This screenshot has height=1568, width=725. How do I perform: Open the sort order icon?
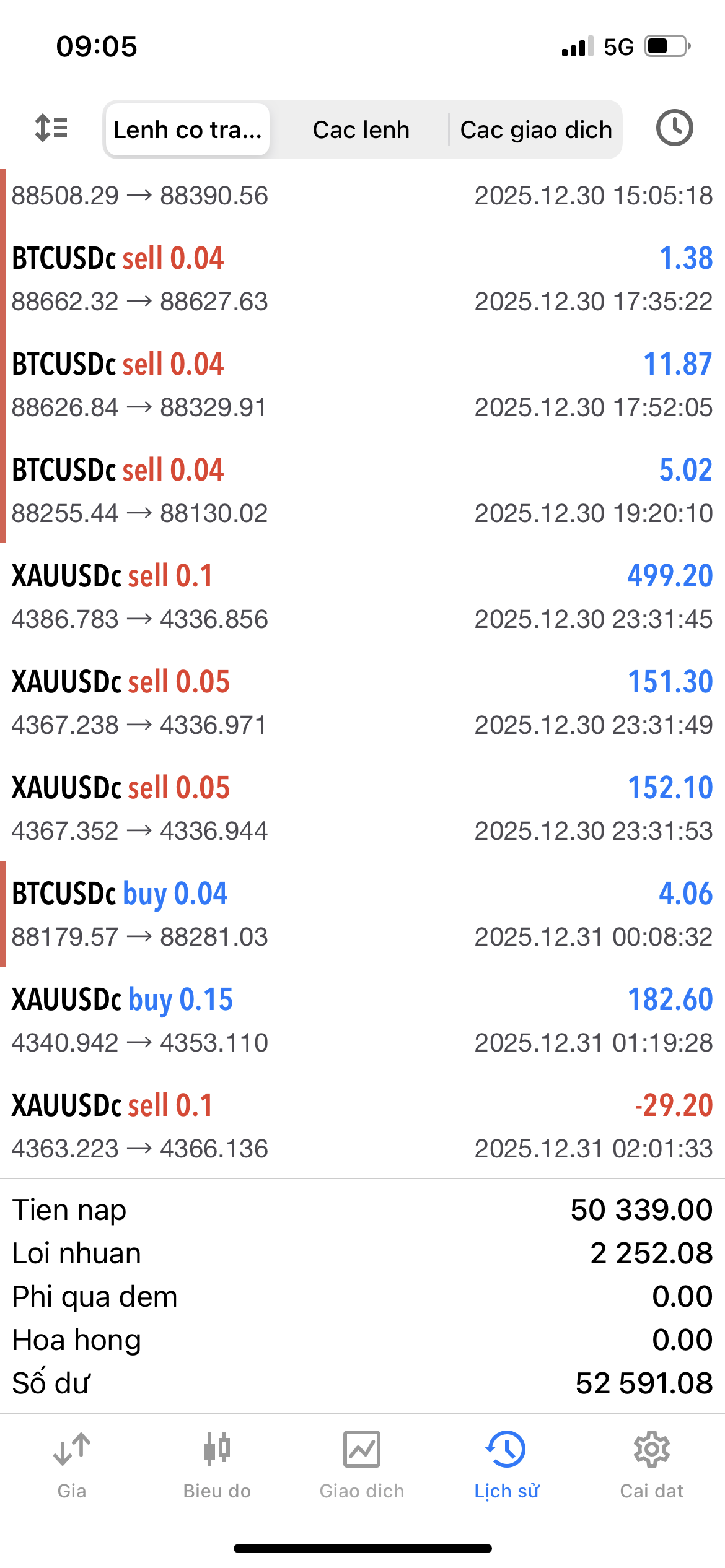(51, 129)
